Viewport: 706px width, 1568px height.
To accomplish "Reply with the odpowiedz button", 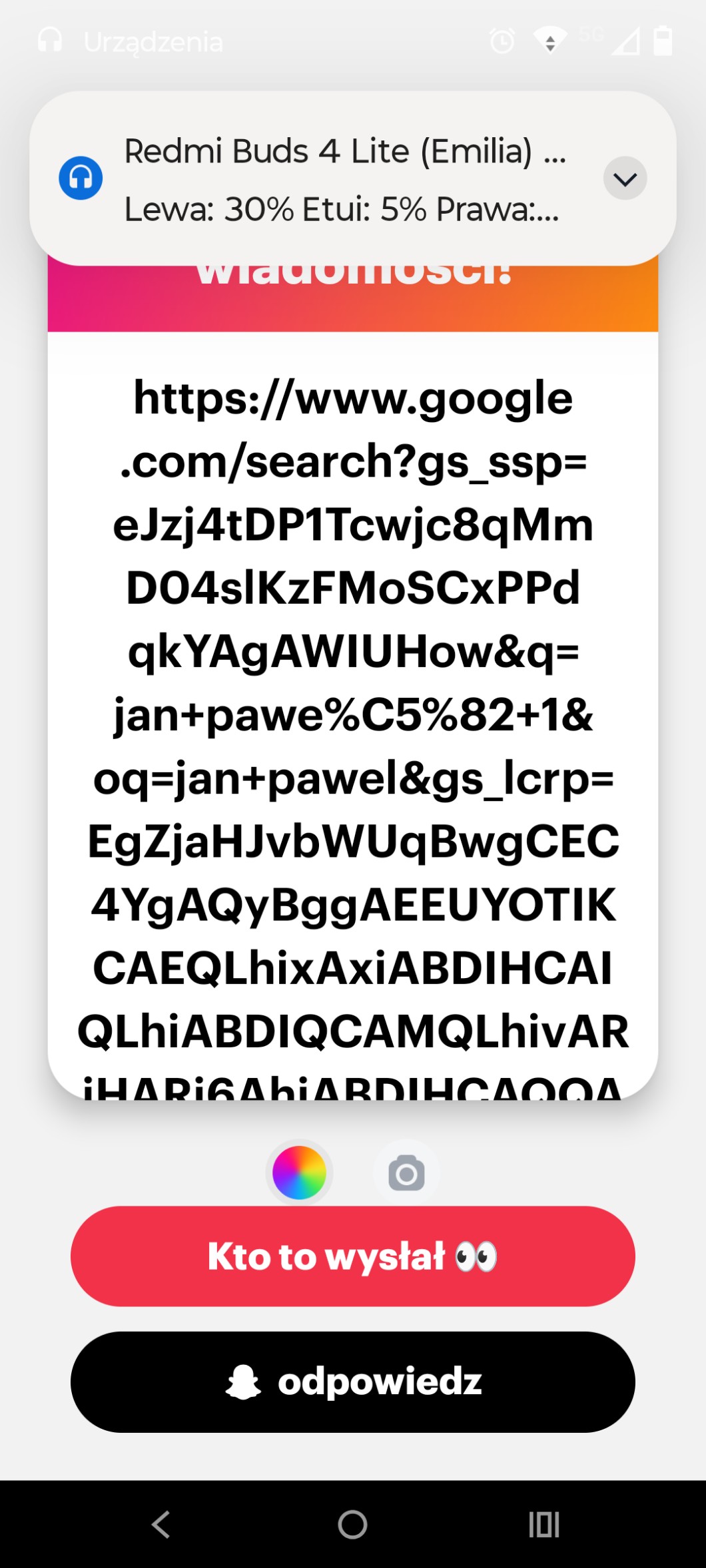I will [x=352, y=1382].
